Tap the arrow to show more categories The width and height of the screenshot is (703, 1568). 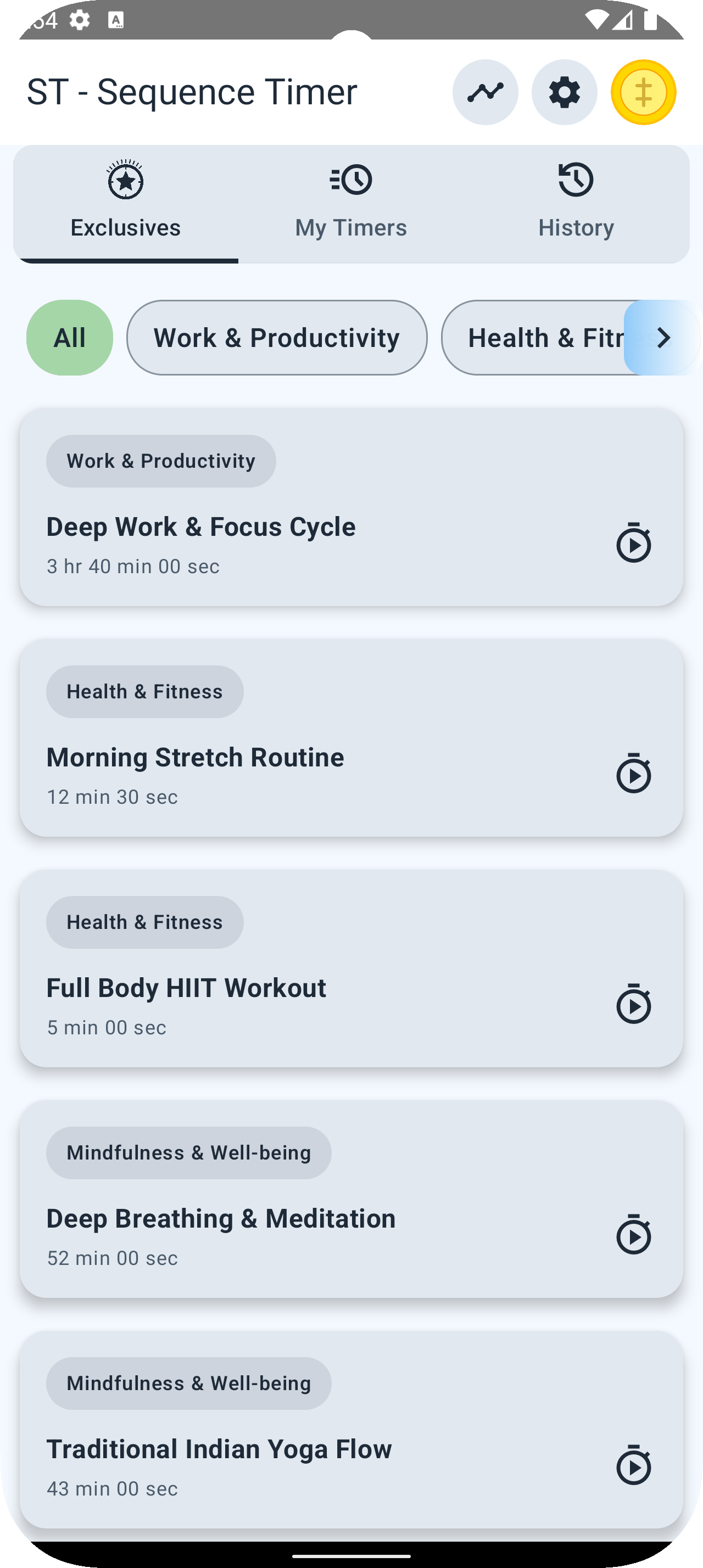(663, 338)
